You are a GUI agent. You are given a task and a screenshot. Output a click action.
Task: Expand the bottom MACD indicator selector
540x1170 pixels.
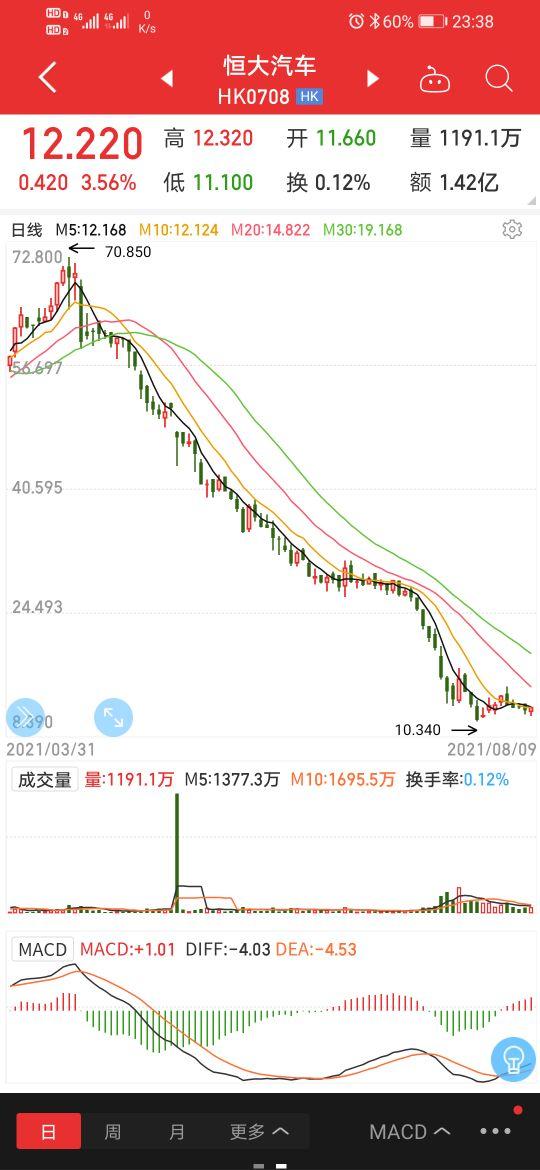point(409,1131)
